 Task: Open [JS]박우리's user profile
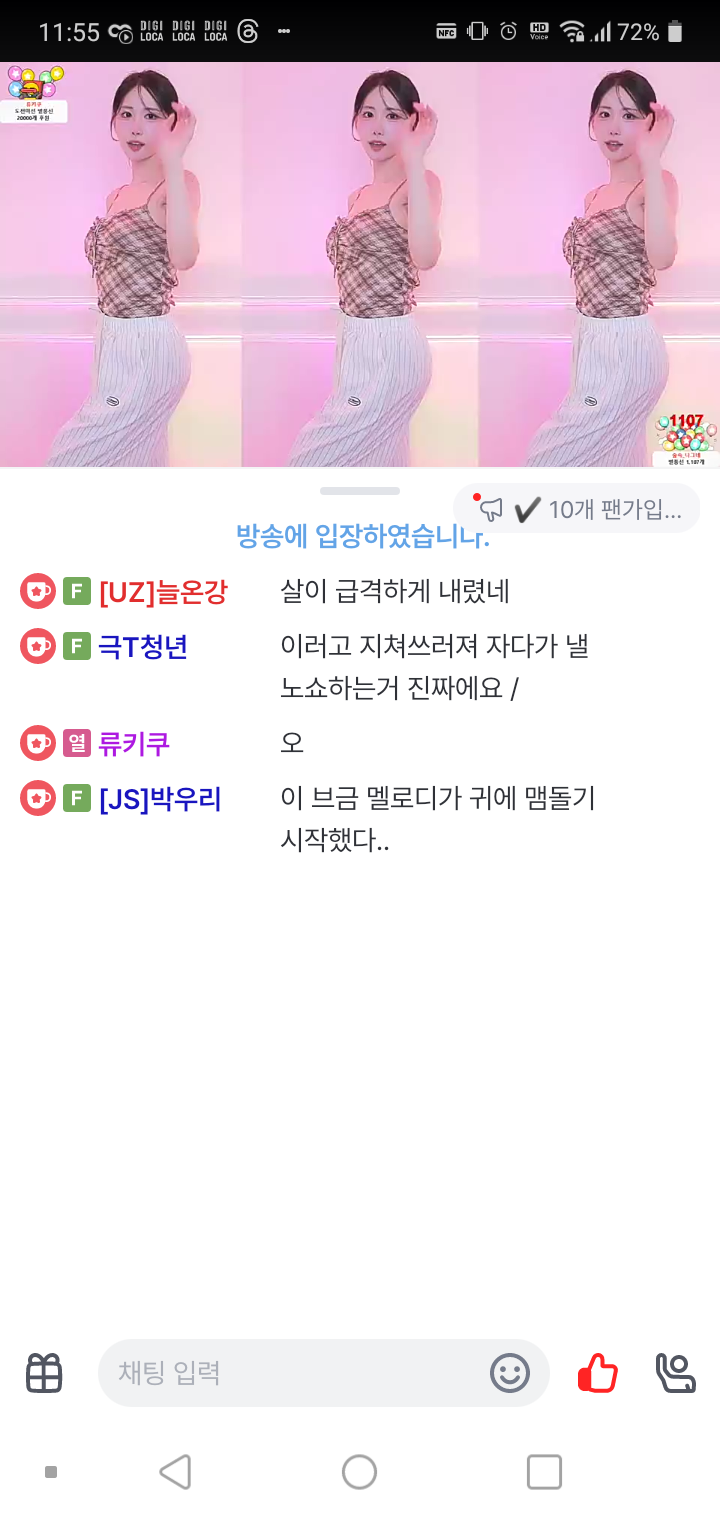pyautogui.click(x=160, y=799)
